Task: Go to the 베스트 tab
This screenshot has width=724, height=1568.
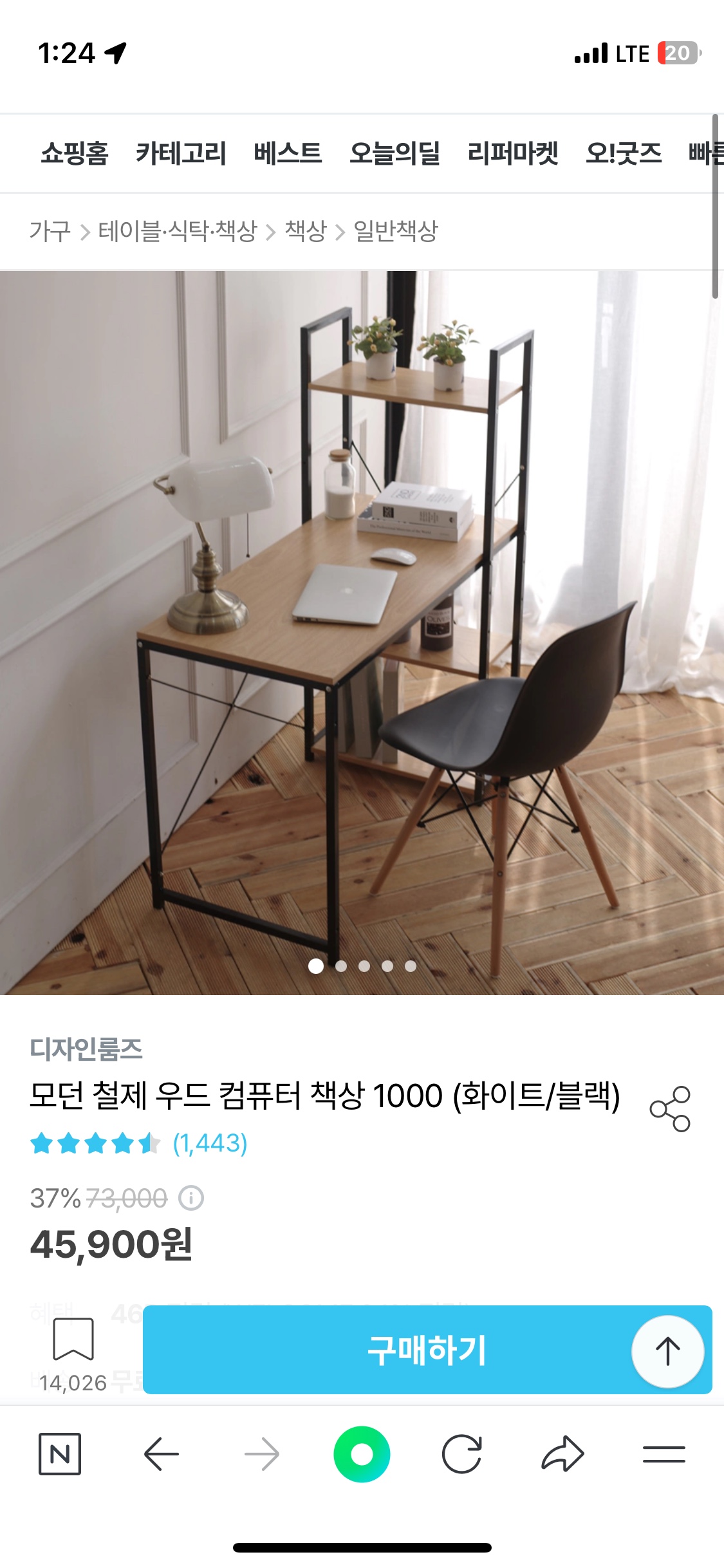Action: click(288, 154)
